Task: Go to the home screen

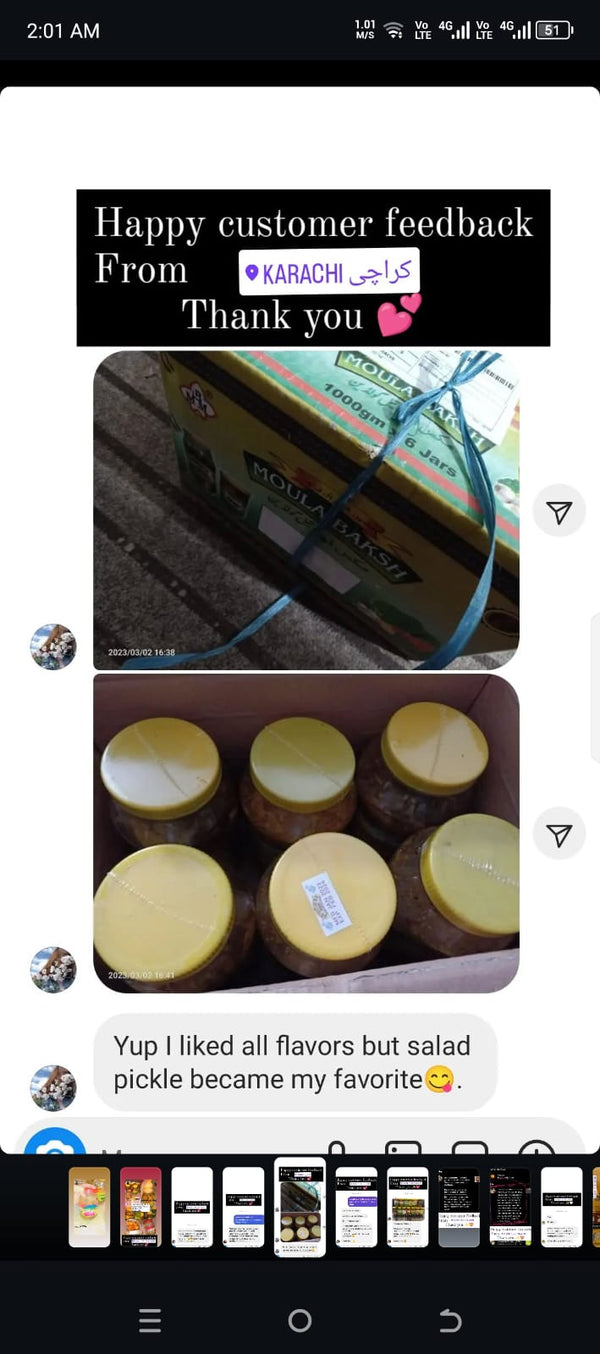Action: coord(300,1321)
